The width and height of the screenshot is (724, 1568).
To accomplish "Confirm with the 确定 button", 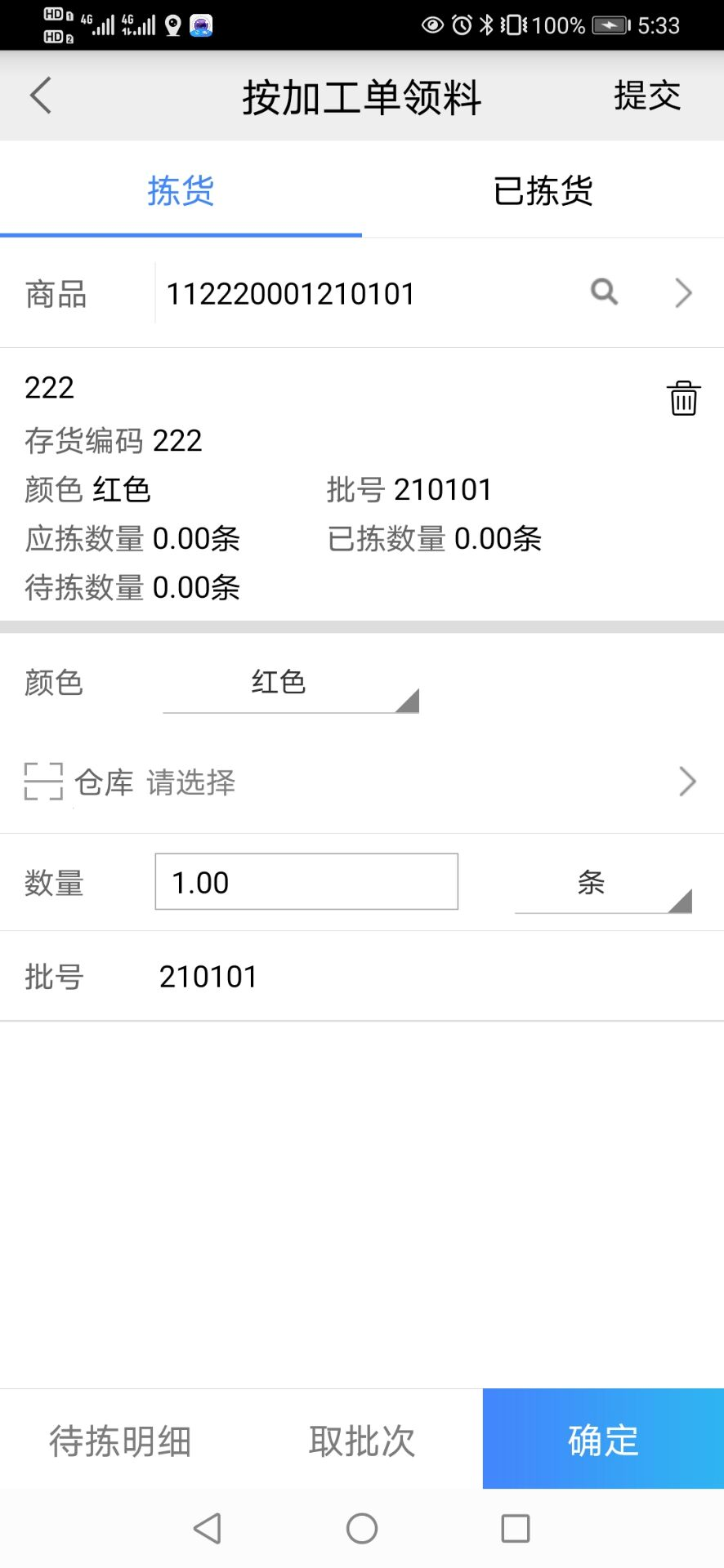I will [x=603, y=1439].
